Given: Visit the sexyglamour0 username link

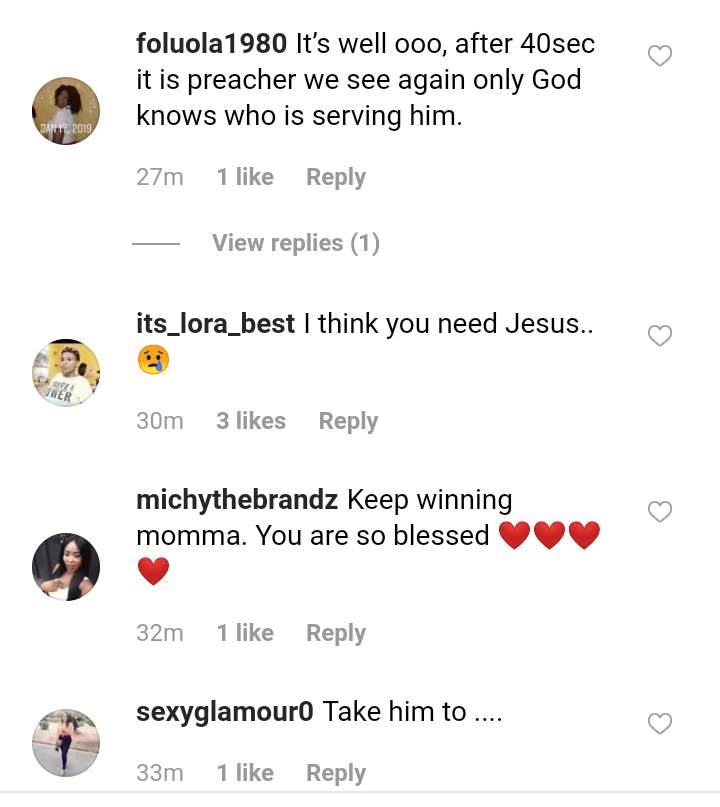Looking at the screenshot, I should click(225, 712).
